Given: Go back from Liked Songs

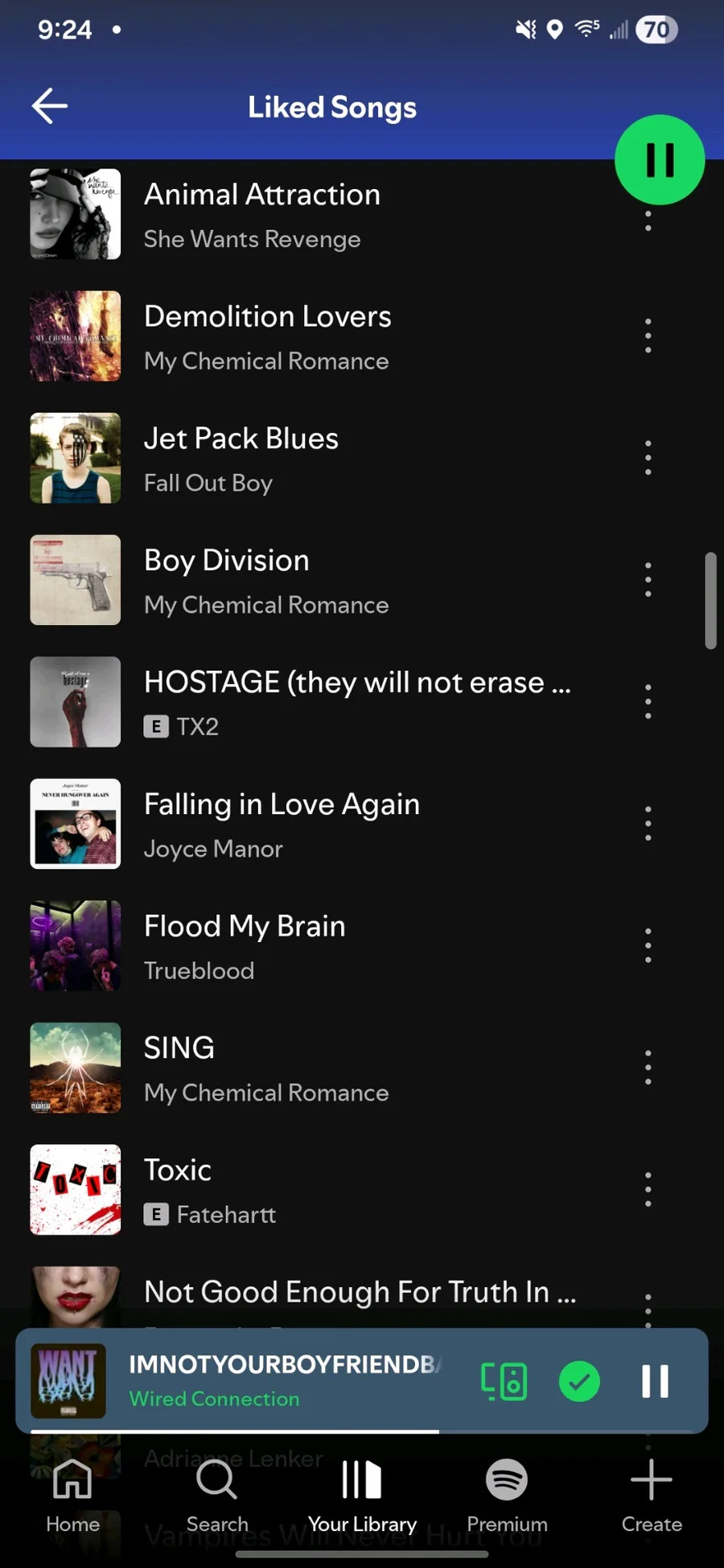Looking at the screenshot, I should 50,106.
